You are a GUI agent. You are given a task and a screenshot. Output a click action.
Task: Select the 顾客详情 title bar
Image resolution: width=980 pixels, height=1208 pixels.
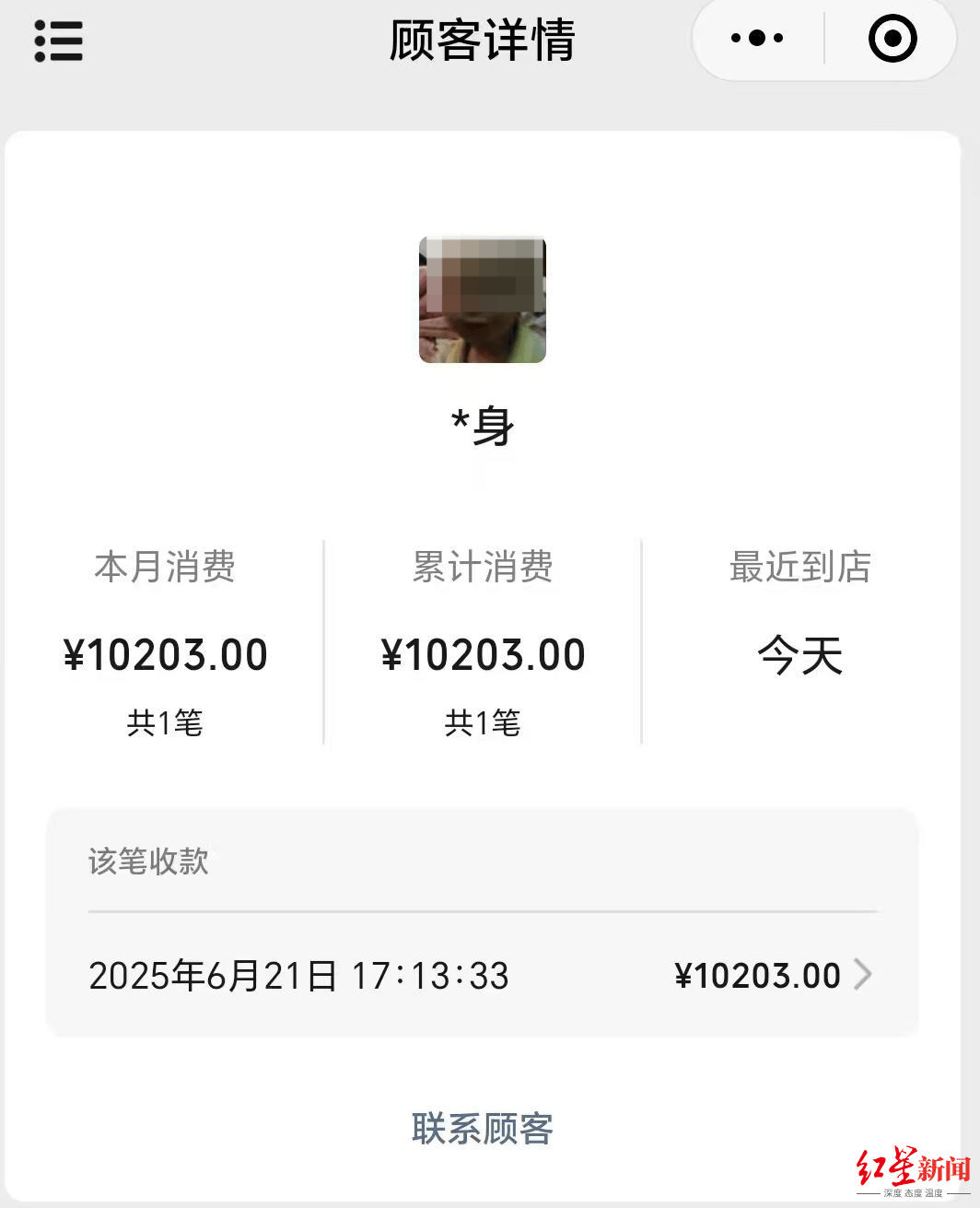(482, 41)
